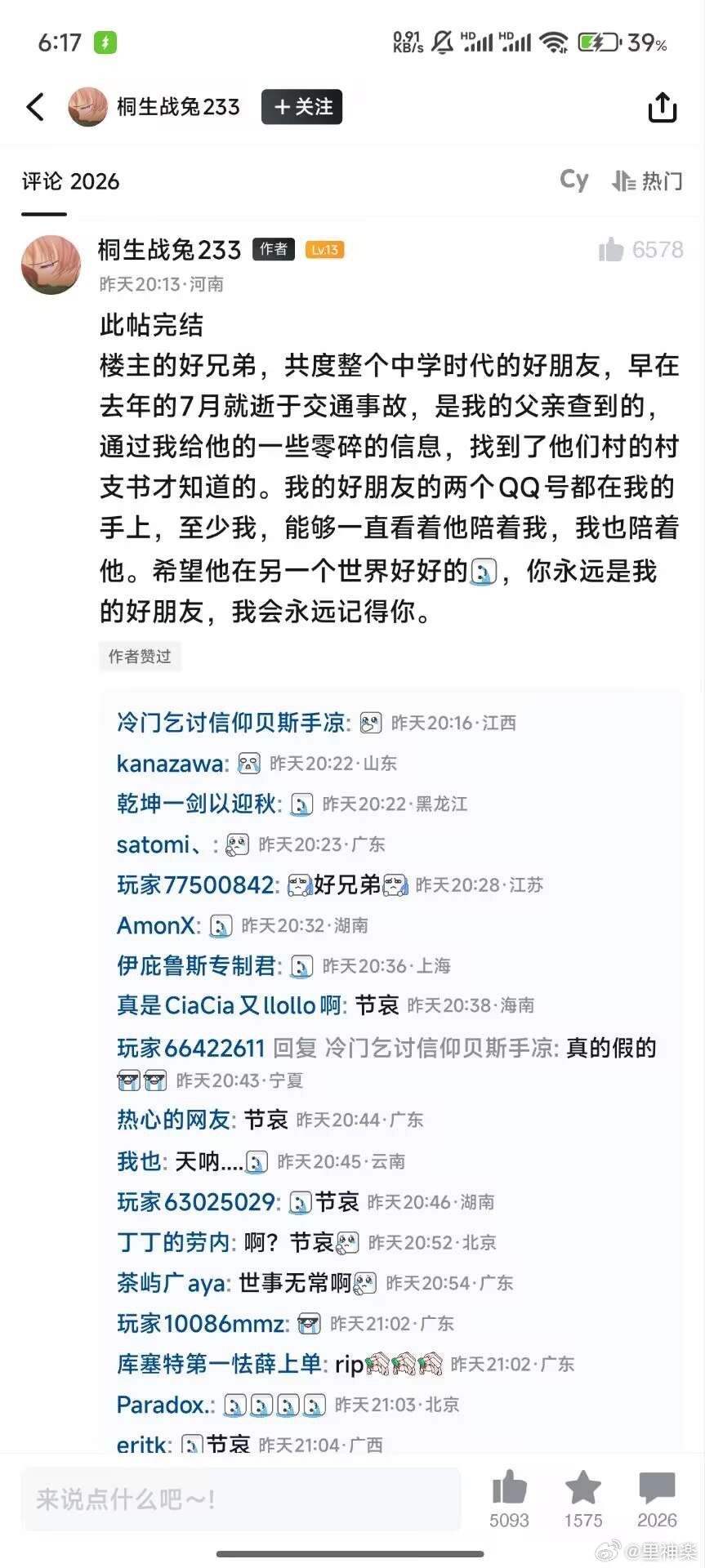705x1568 pixels.
Task: Tap the Cy label beside 热门
Action: click(574, 180)
